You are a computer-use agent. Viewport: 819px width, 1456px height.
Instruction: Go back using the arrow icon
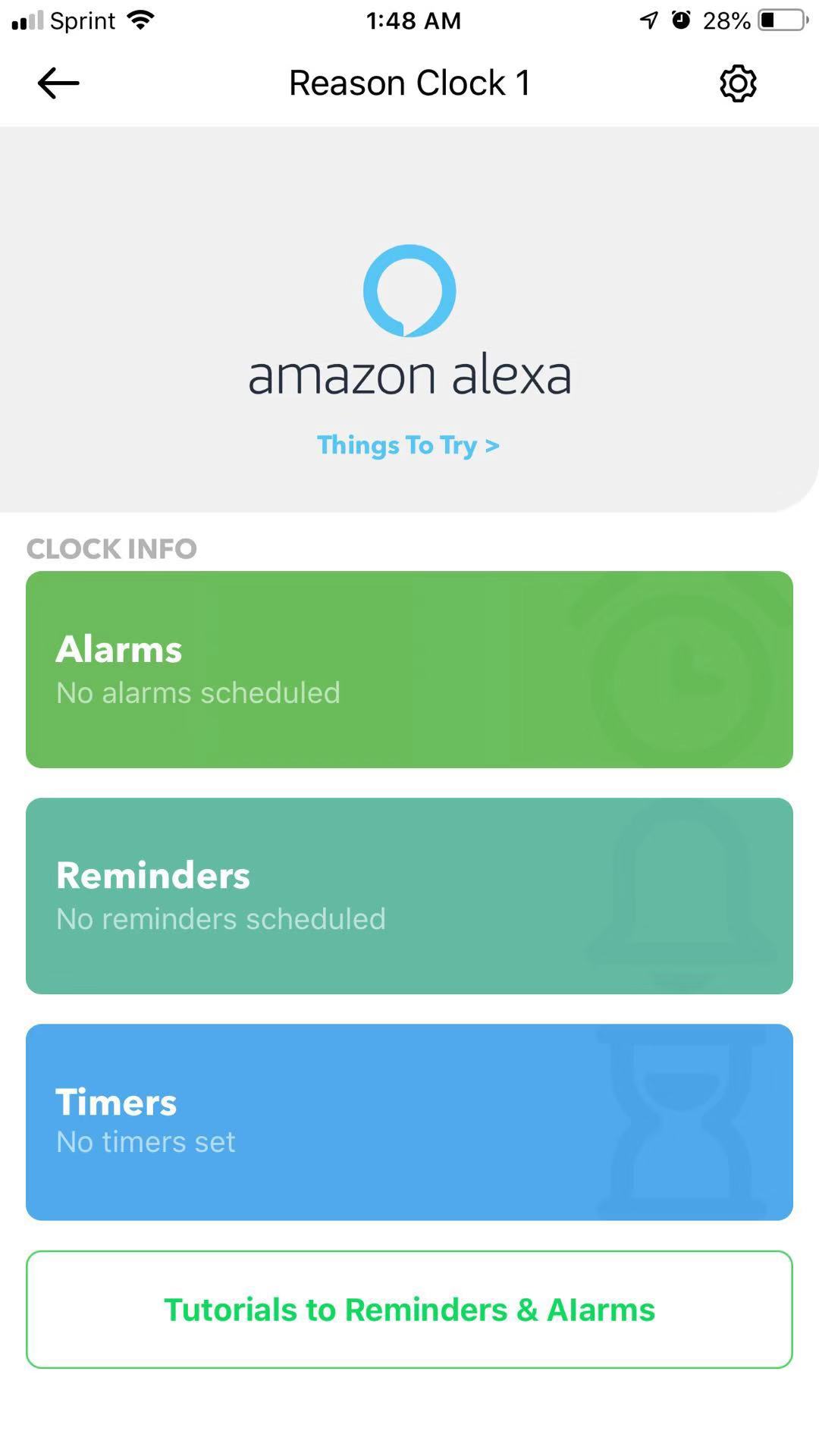click(58, 83)
